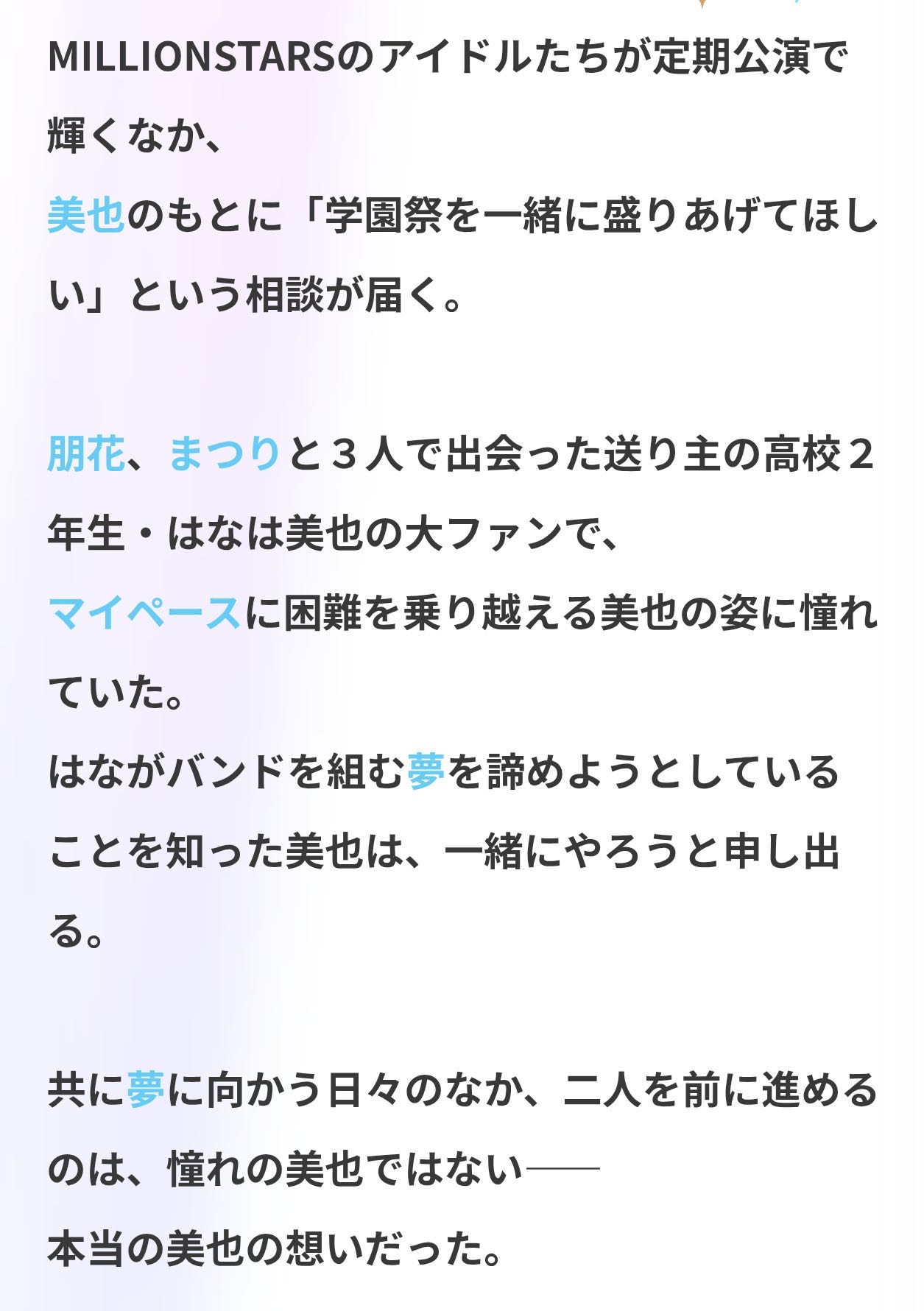Viewport: 924px width, 1311px height.
Task: Open the 美也 link
Action: point(86,216)
